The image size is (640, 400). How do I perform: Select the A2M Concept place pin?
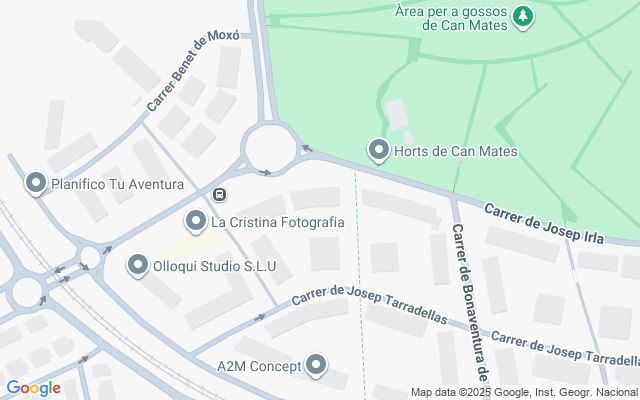pos(317,366)
